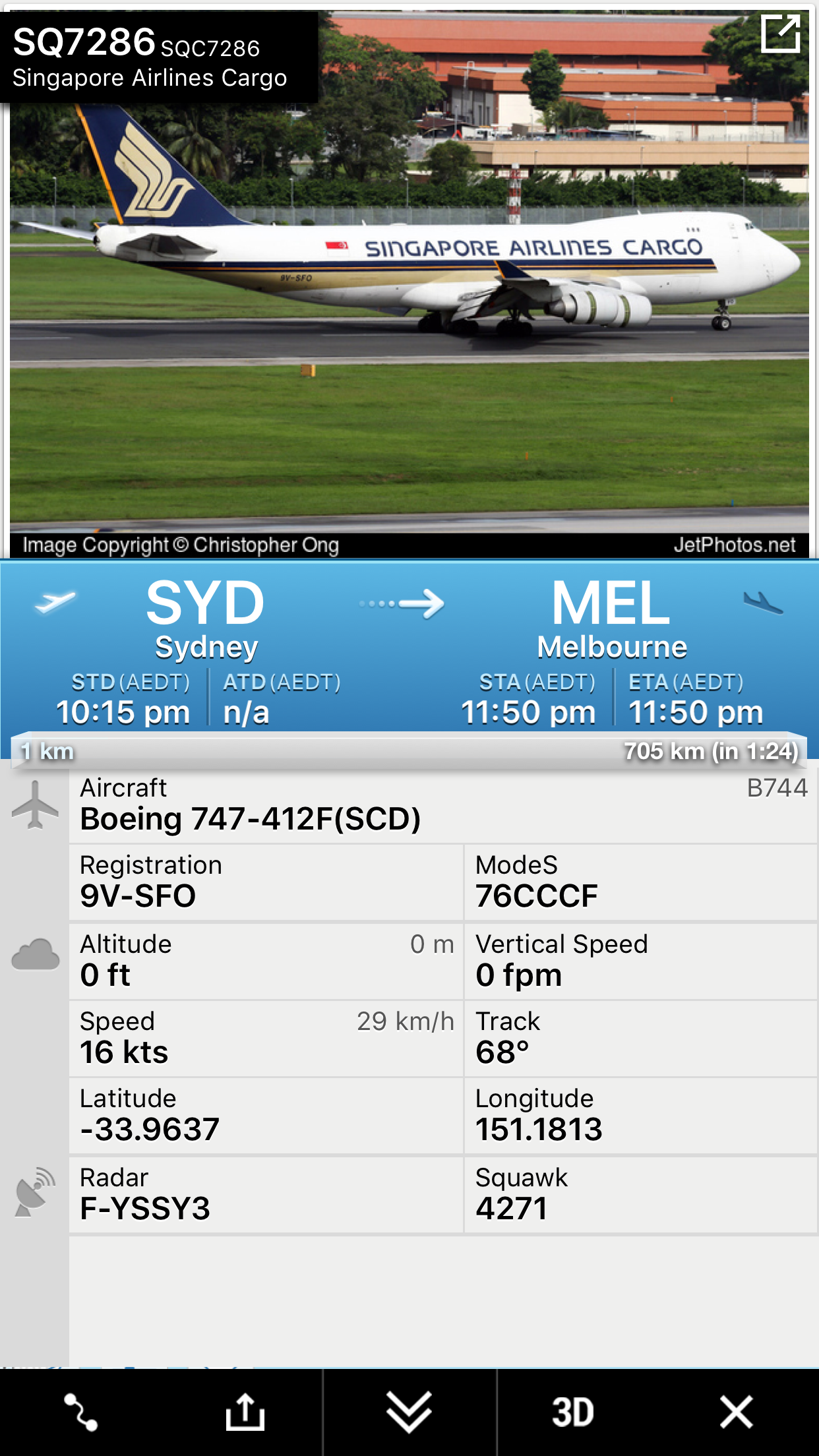The image size is (819, 1456).
Task: Collapse the flight details panel
Action: [x=409, y=1412]
